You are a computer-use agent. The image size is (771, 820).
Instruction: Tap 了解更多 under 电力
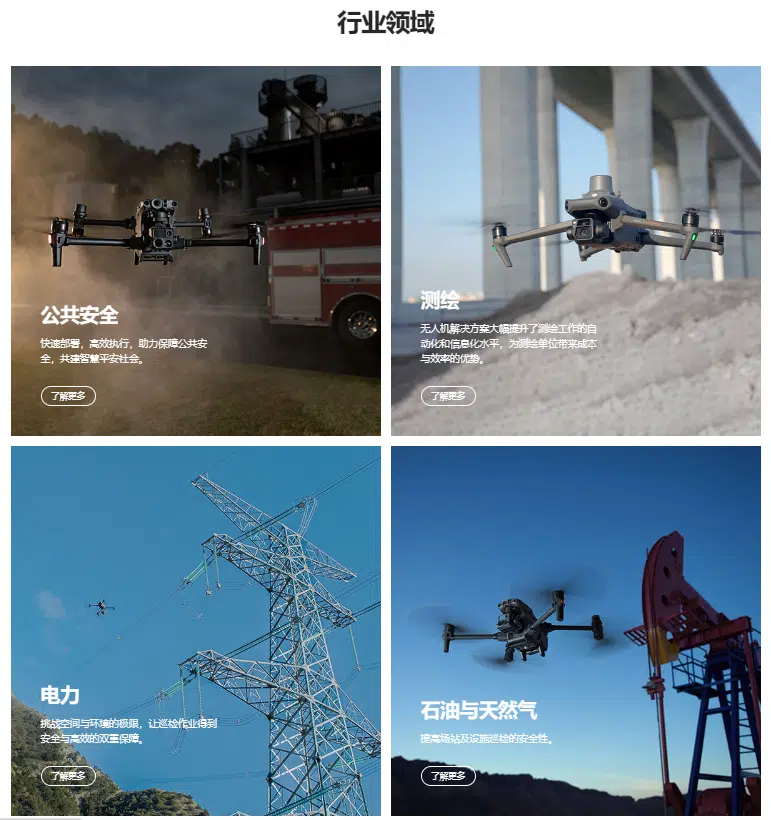(68, 775)
